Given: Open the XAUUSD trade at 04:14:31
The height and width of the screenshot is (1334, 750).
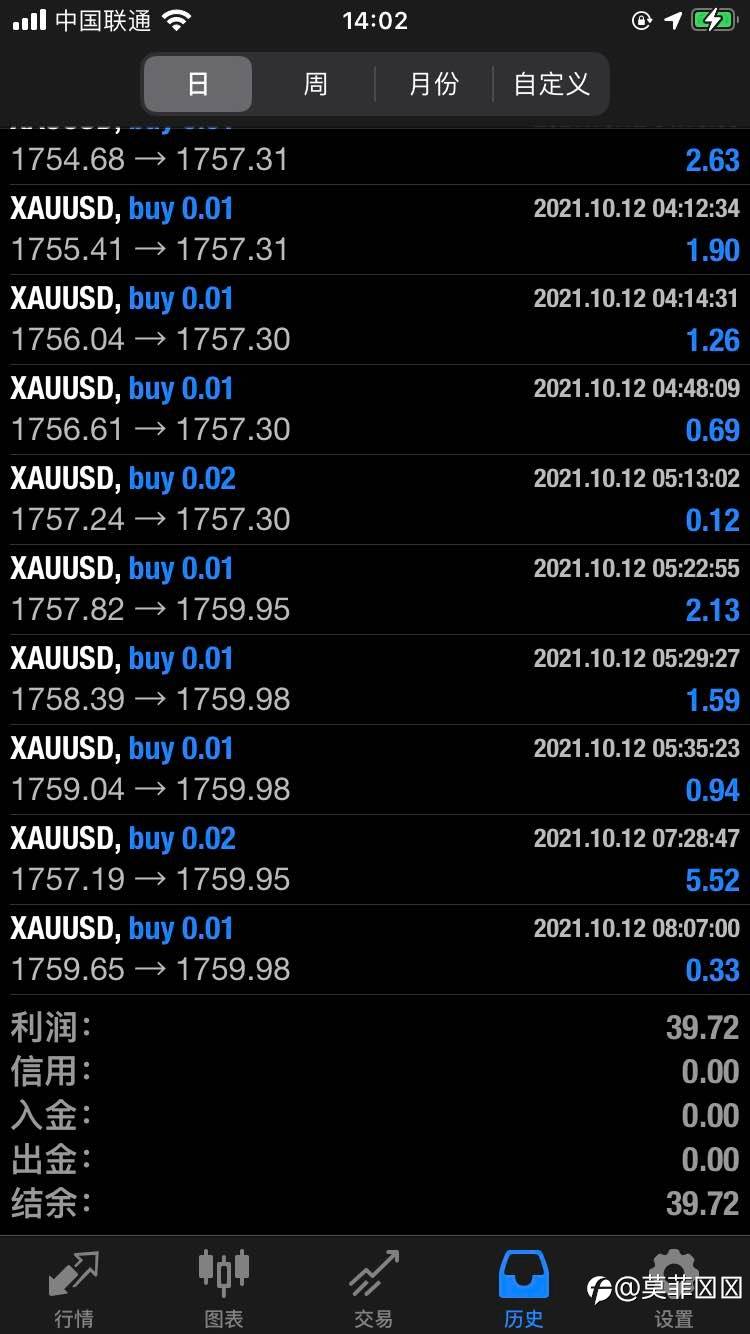Looking at the screenshot, I should (x=375, y=320).
